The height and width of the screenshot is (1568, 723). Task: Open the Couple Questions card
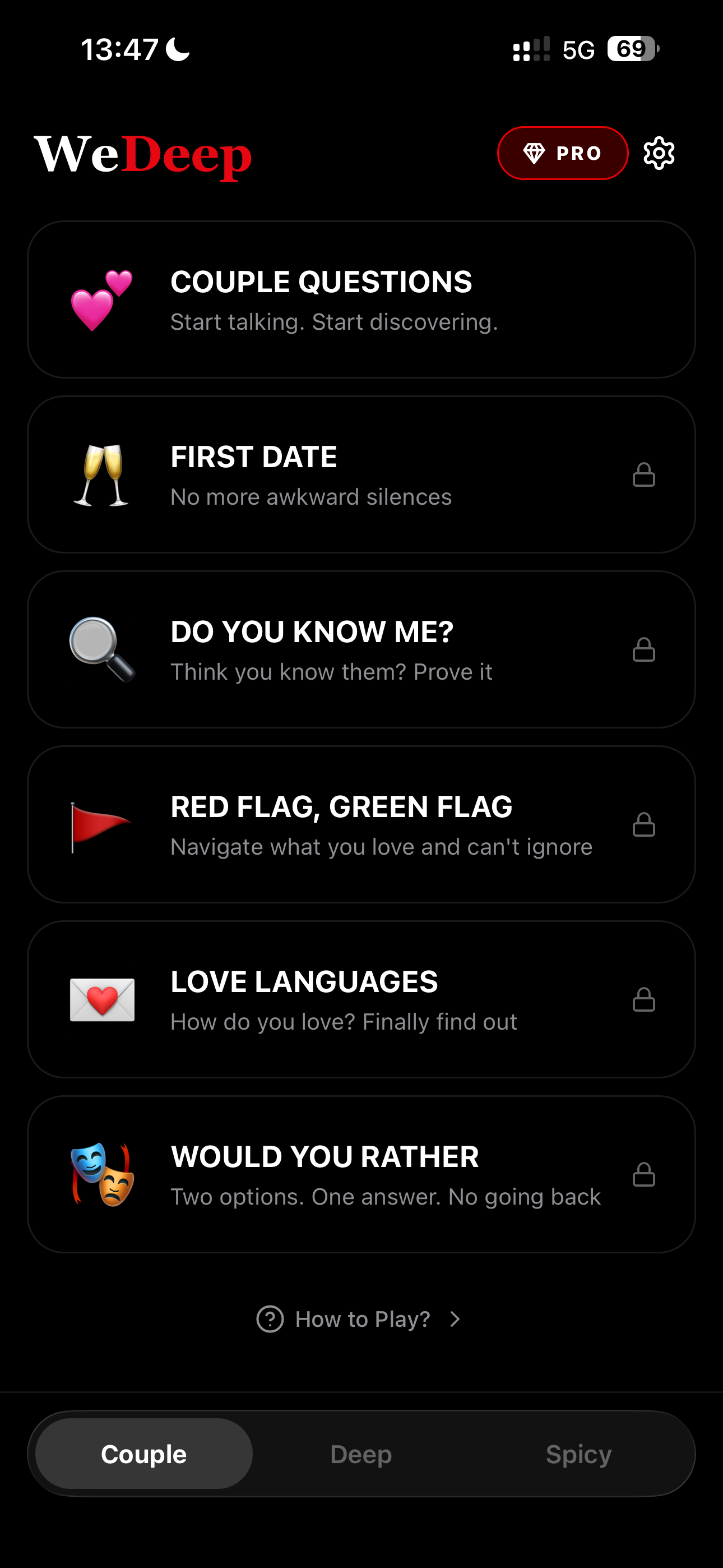(361, 299)
